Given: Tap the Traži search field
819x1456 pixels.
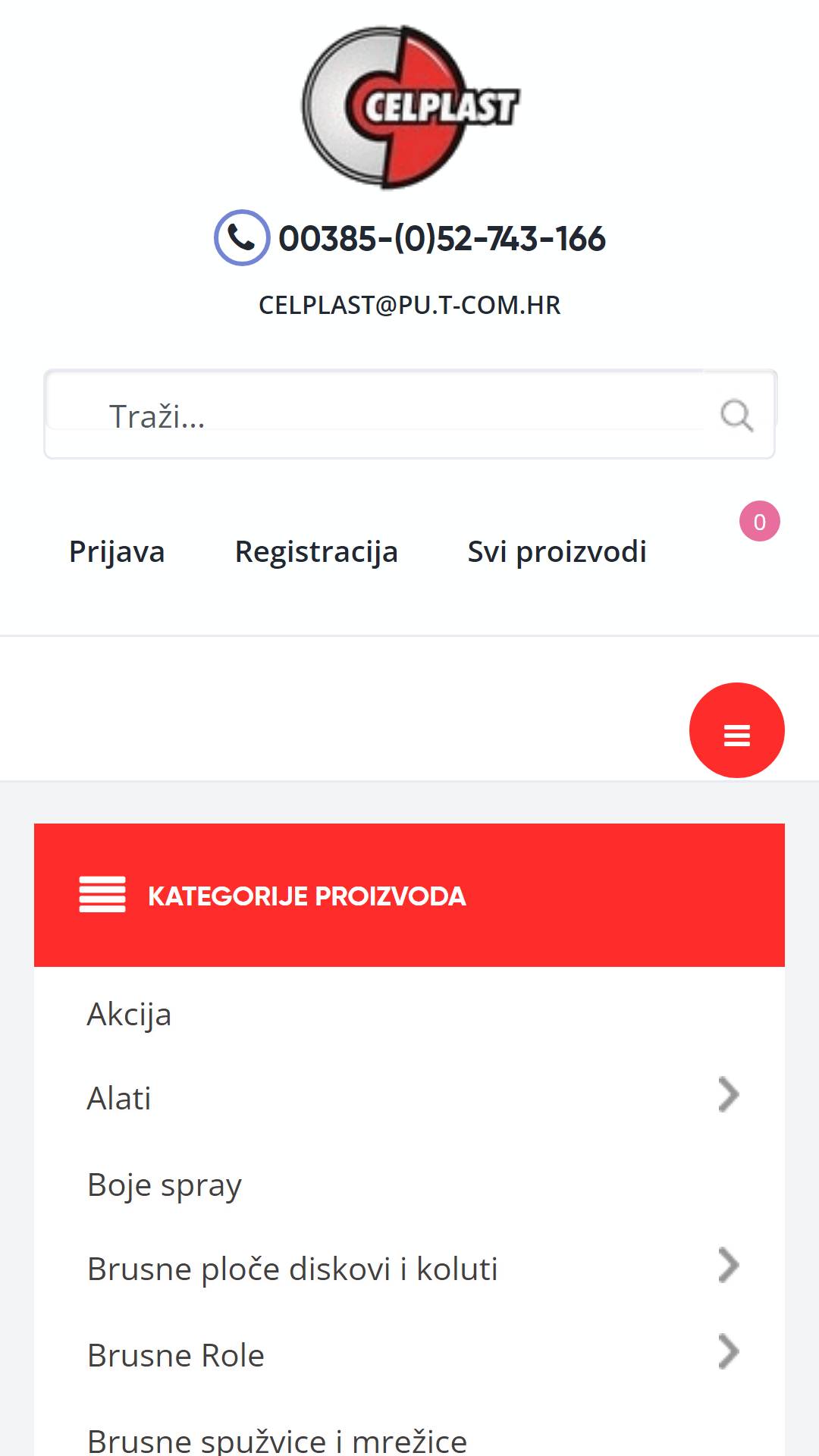Looking at the screenshot, I should click(375, 414).
